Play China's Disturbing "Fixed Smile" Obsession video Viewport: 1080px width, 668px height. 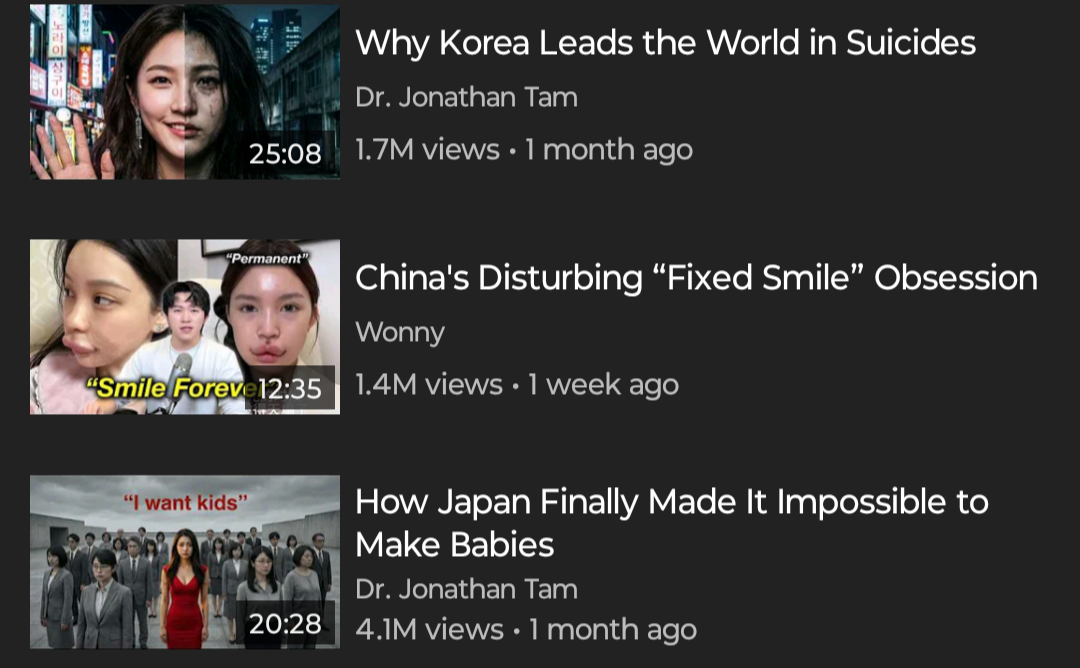coord(696,278)
